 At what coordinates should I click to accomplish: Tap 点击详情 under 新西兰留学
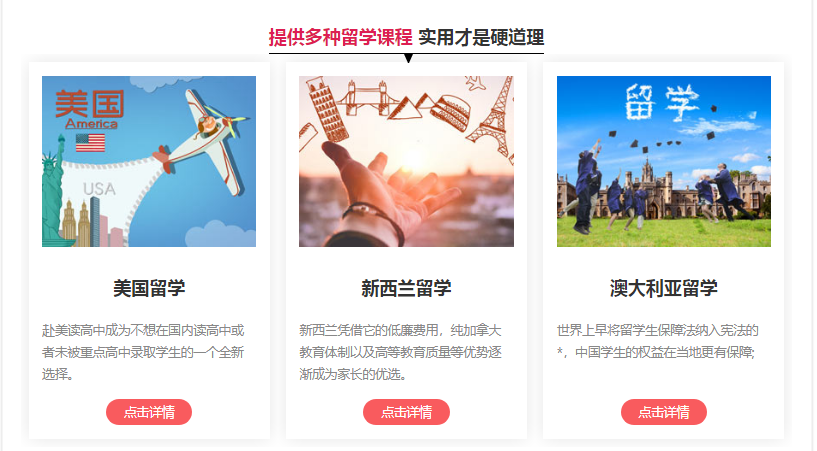click(x=406, y=412)
